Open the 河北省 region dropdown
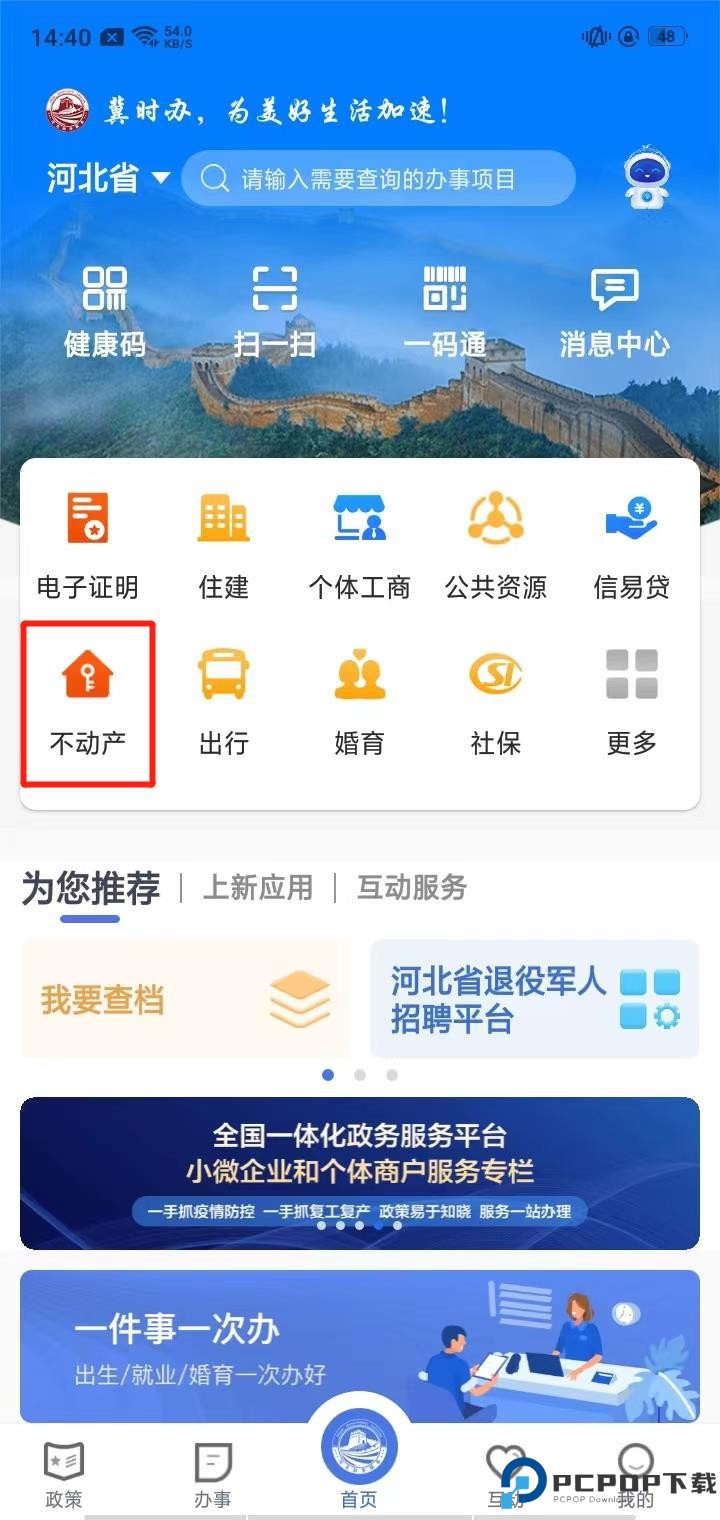The image size is (720, 1520). [x=108, y=178]
